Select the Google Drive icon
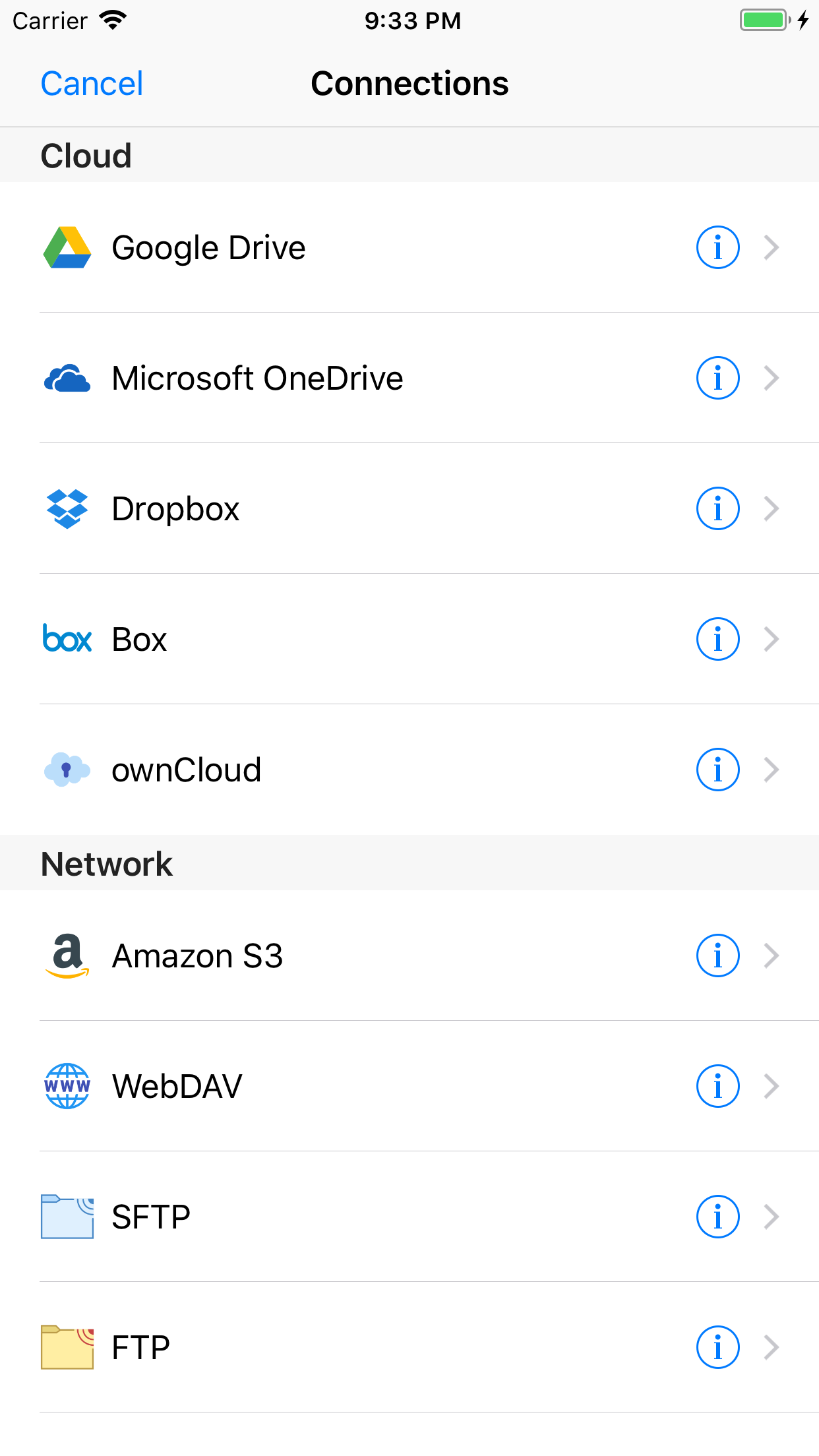 [x=66, y=247]
